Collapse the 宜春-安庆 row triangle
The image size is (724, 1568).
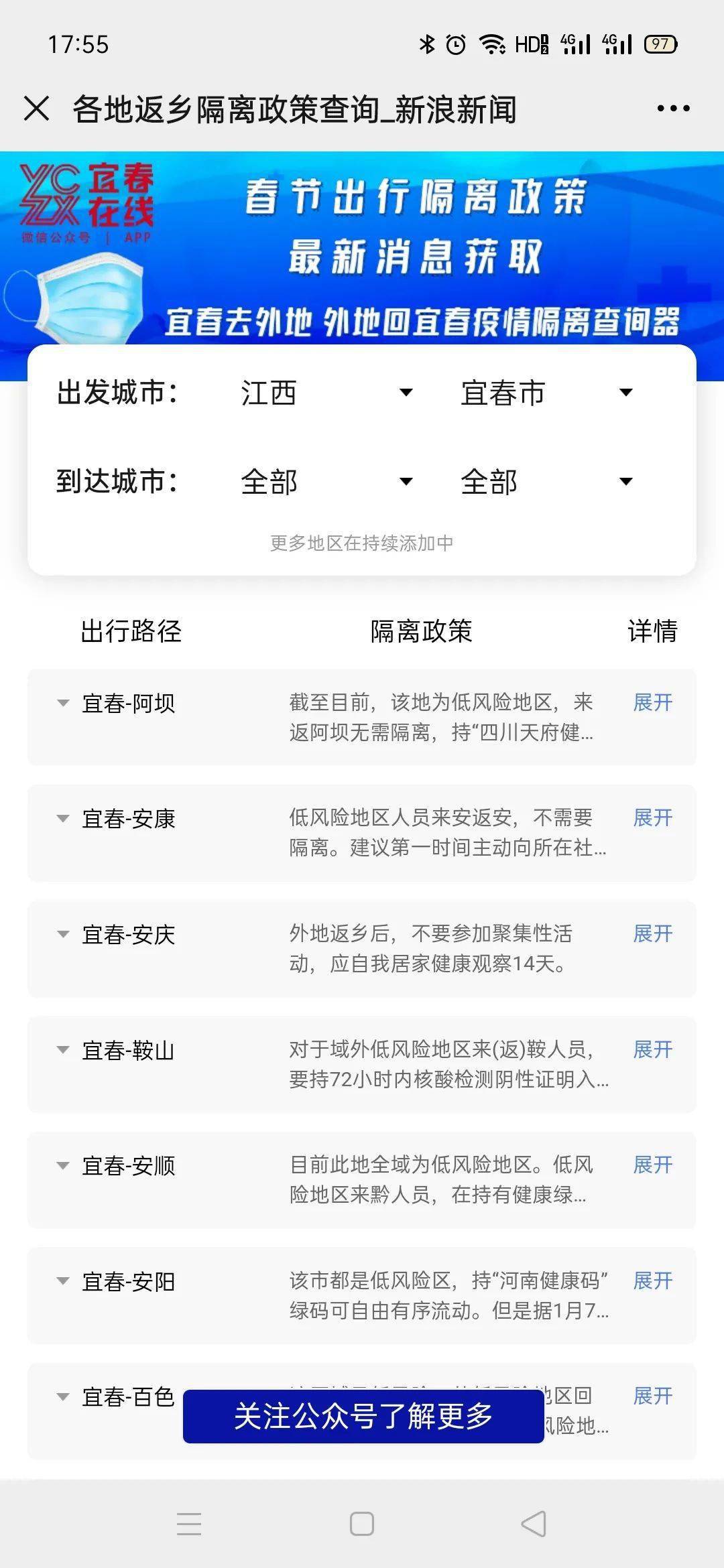pyautogui.click(x=62, y=933)
